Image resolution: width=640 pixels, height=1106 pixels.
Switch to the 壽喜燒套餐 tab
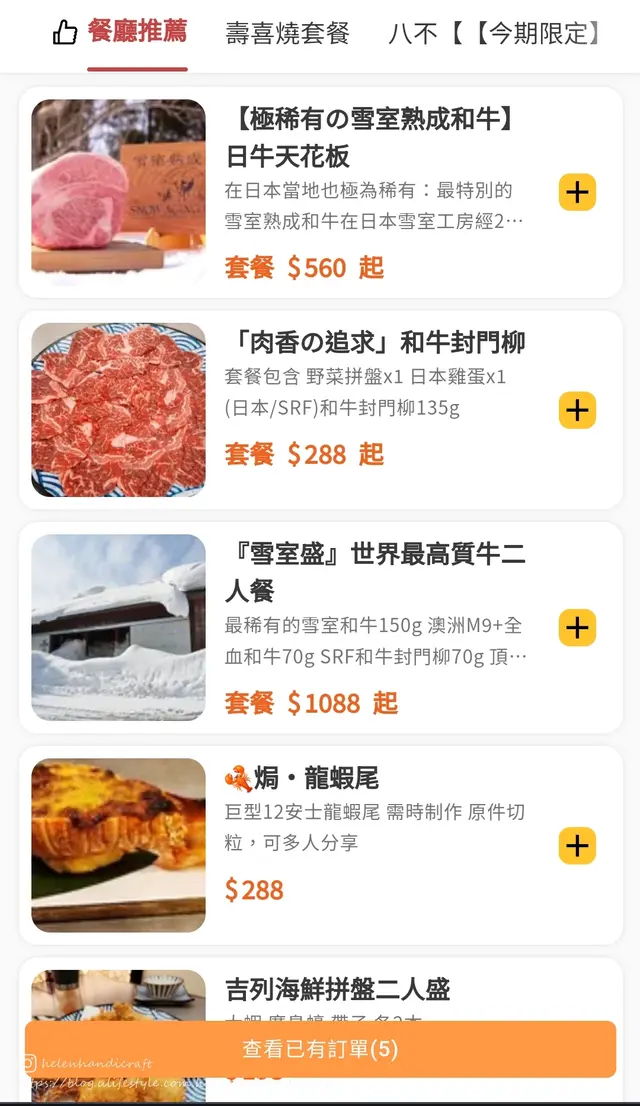pos(287,34)
